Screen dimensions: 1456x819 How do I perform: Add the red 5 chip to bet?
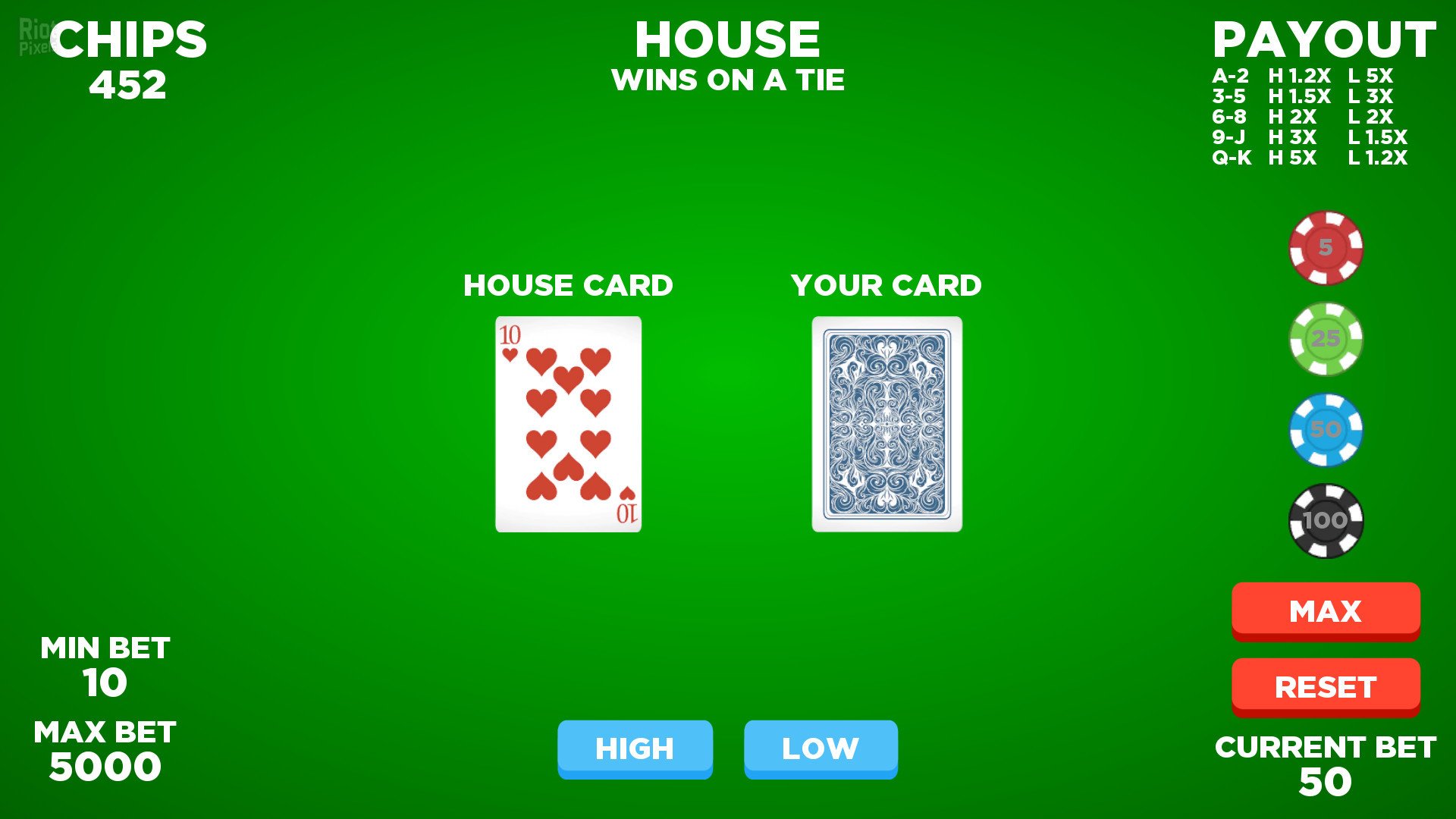point(1326,248)
